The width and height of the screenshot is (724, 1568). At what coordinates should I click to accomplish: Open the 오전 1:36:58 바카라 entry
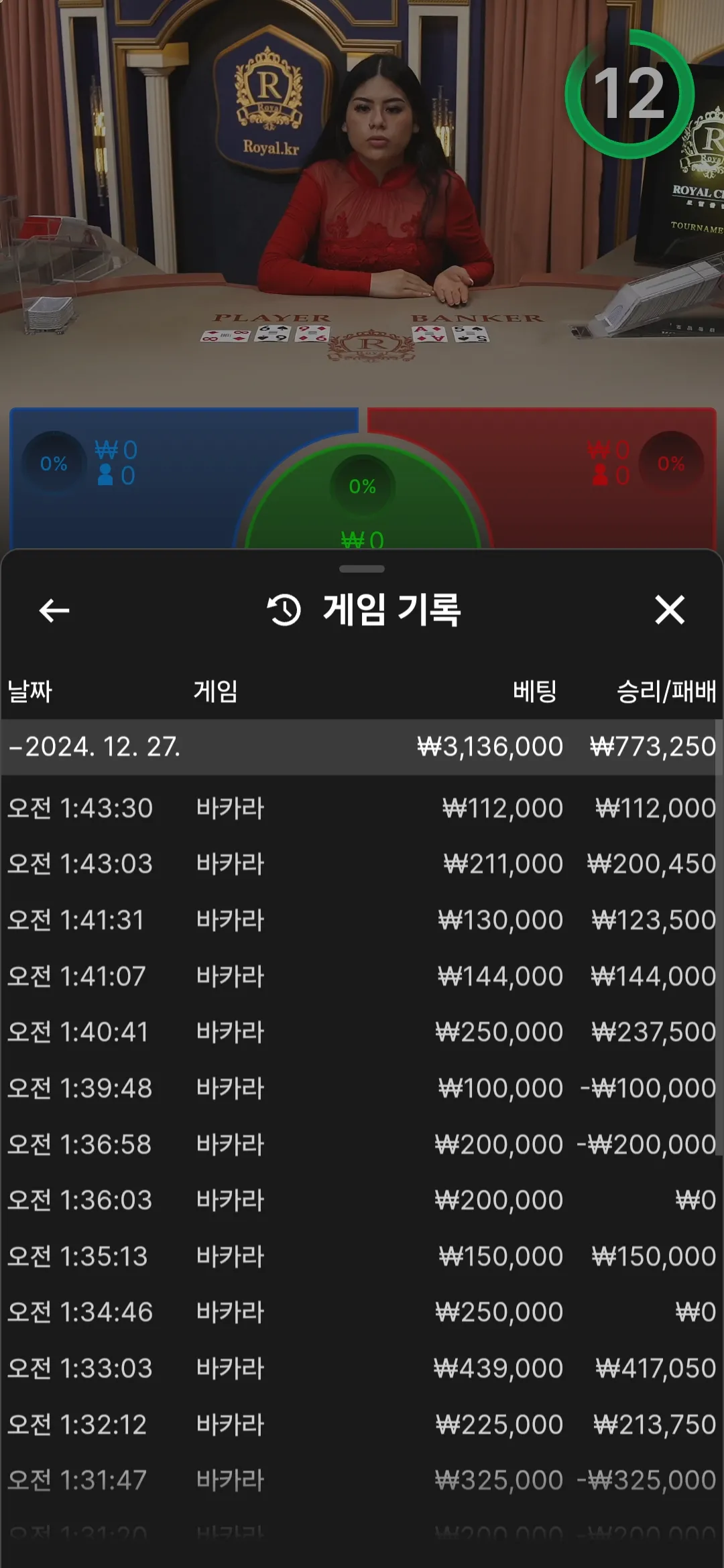coord(362,1145)
